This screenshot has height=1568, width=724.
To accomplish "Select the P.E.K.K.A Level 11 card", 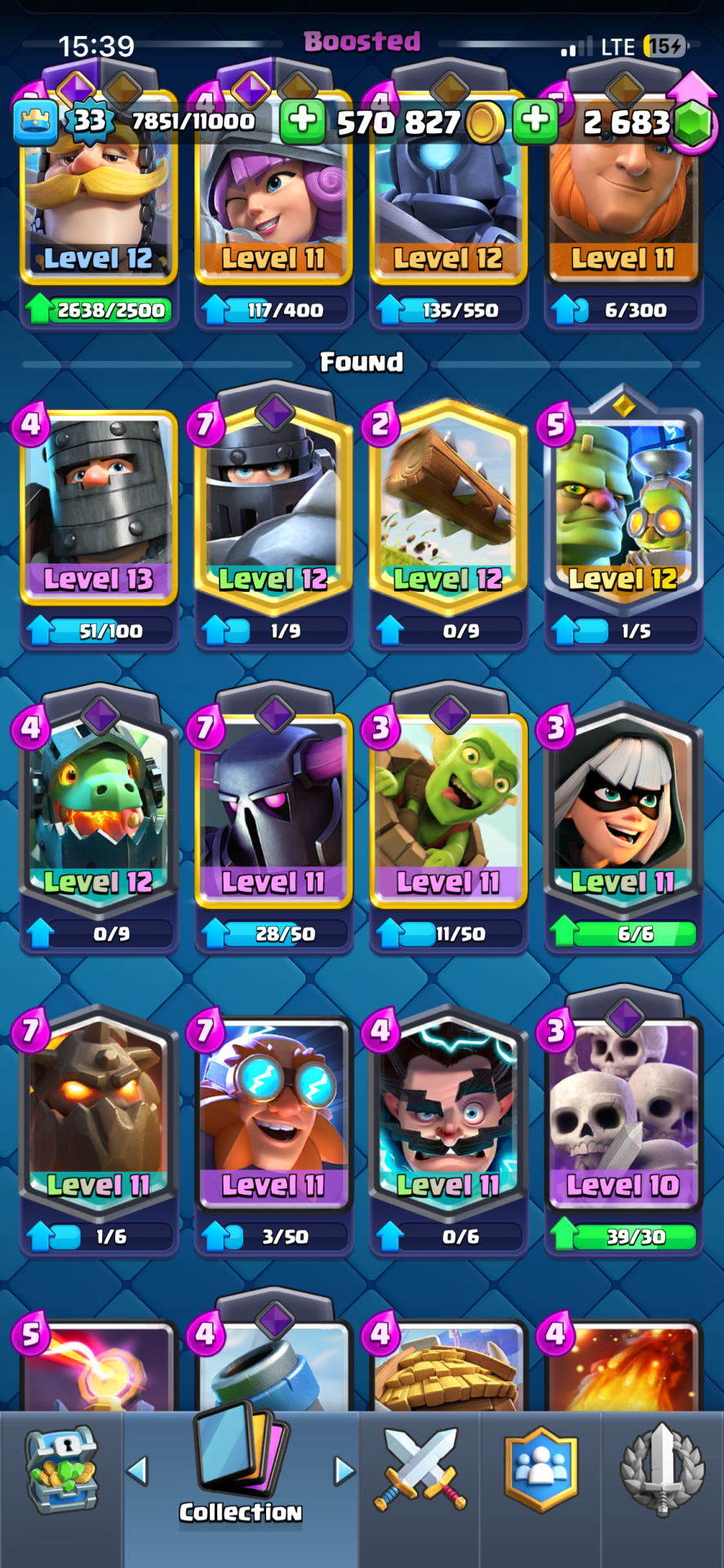I will 273,808.
